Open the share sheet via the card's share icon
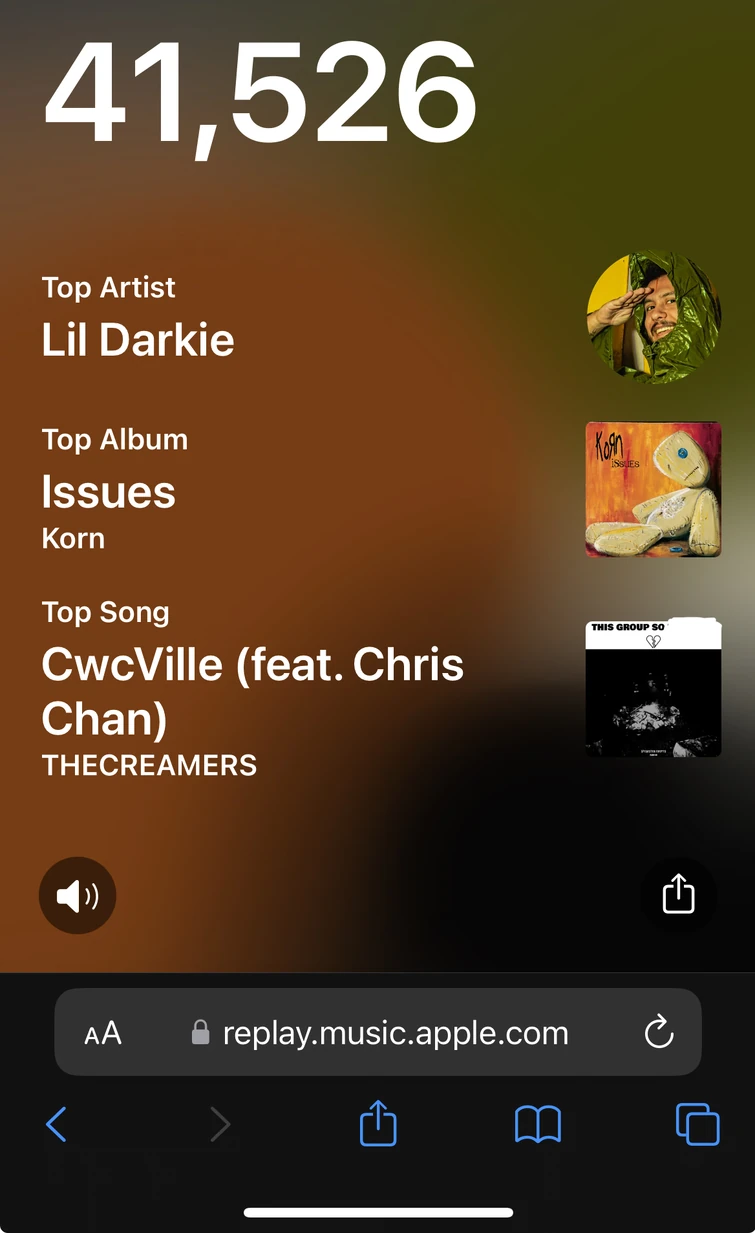This screenshot has height=1233, width=755. coord(678,895)
